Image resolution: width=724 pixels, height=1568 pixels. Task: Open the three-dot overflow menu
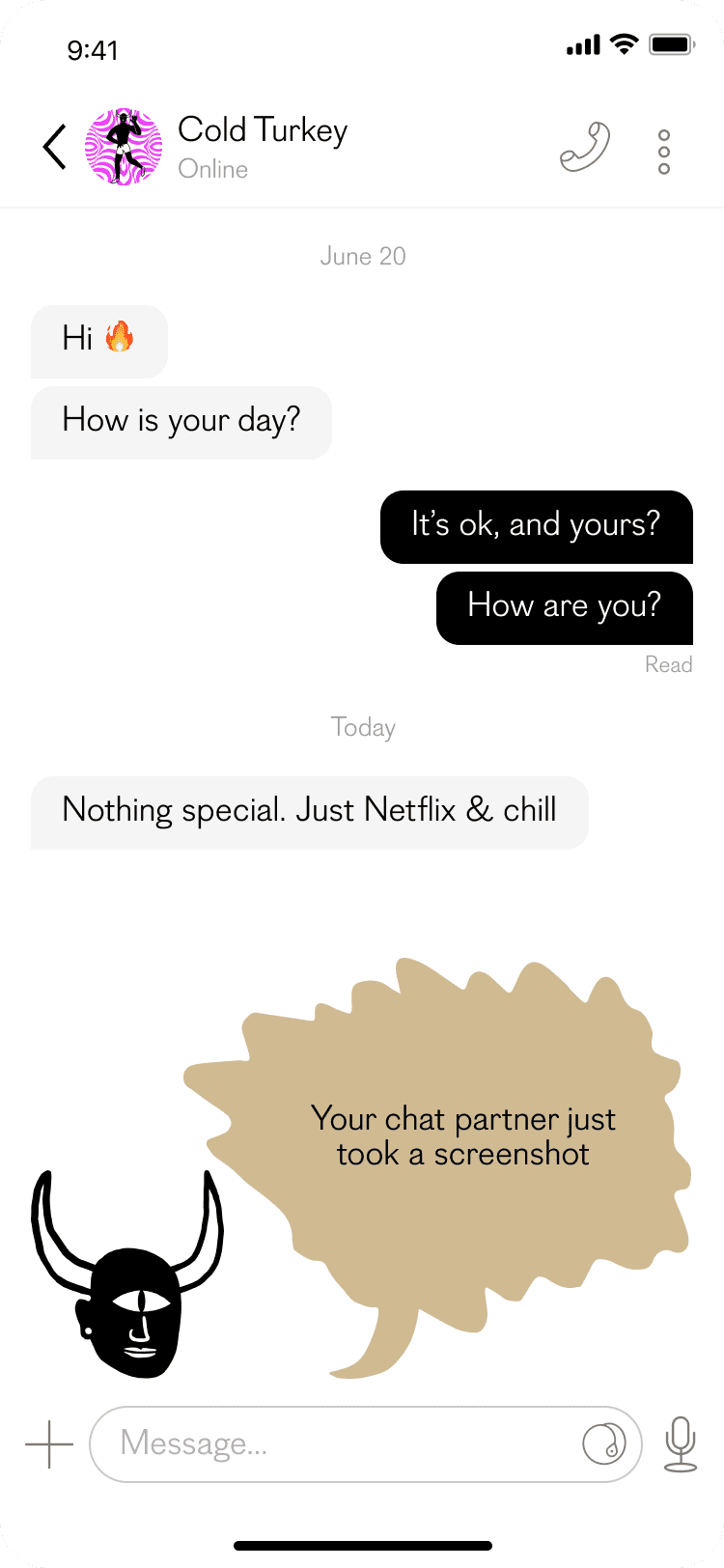[664, 152]
